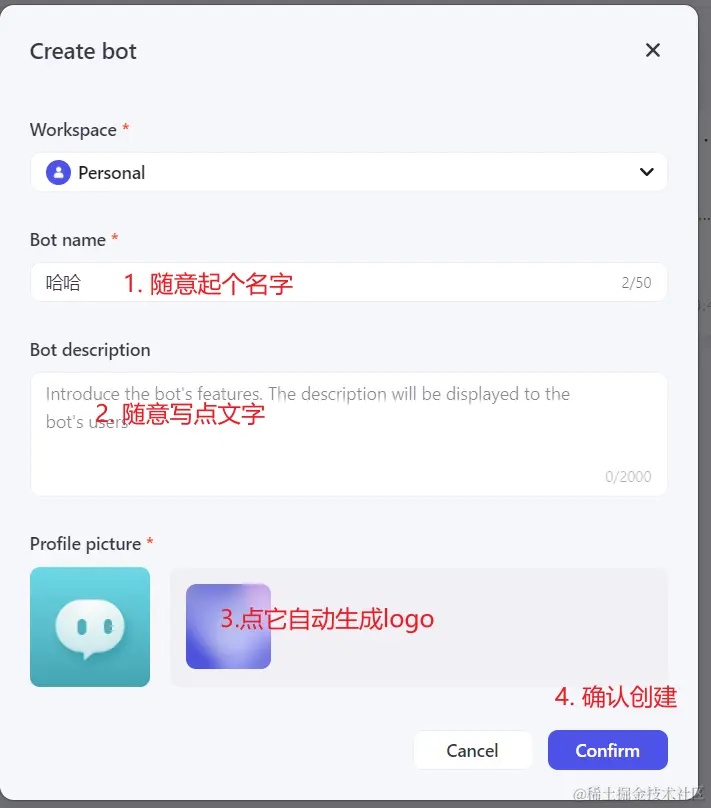Focus the Bot name text field
Screen dimensions: 711x808
[x=348, y=282]
